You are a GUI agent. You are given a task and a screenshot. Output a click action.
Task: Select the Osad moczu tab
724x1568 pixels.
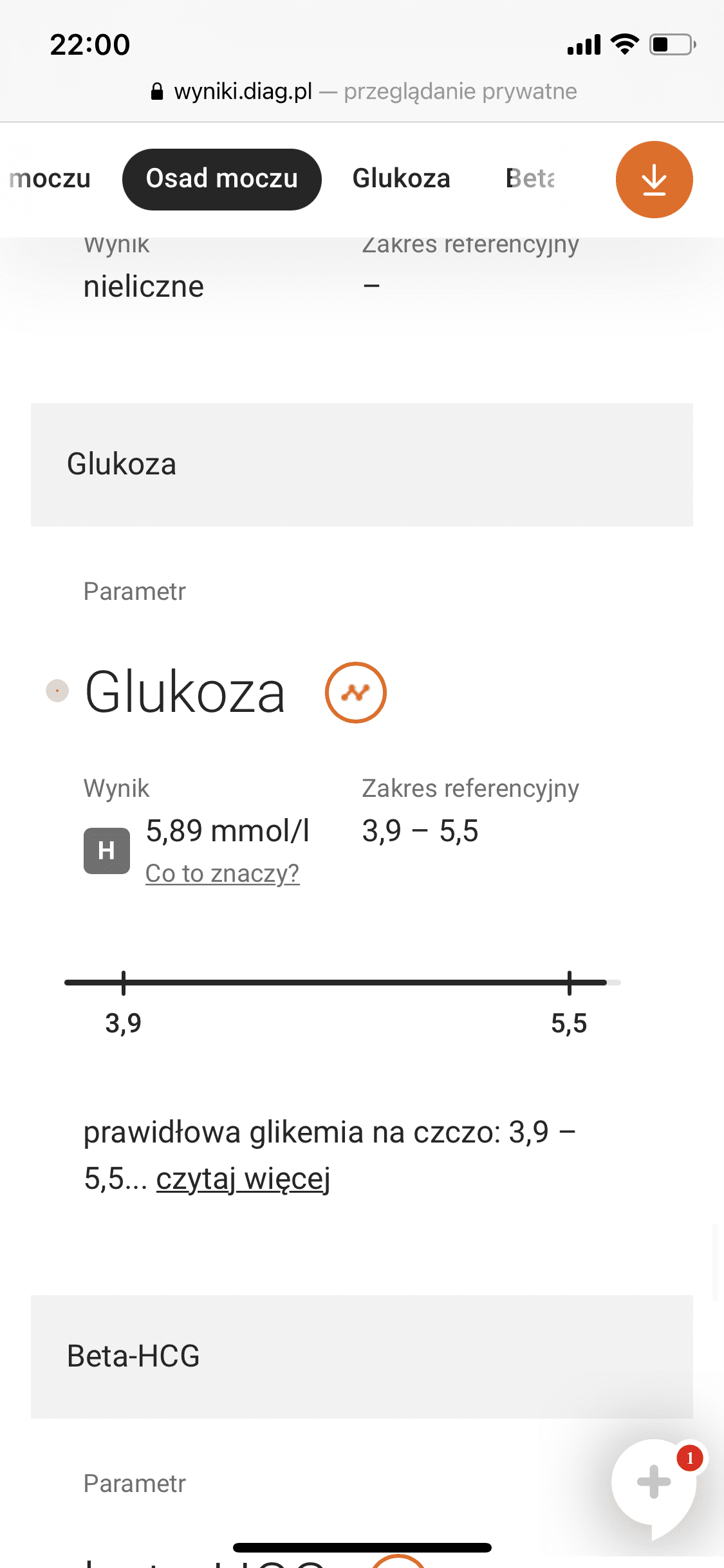pos(221,179)
